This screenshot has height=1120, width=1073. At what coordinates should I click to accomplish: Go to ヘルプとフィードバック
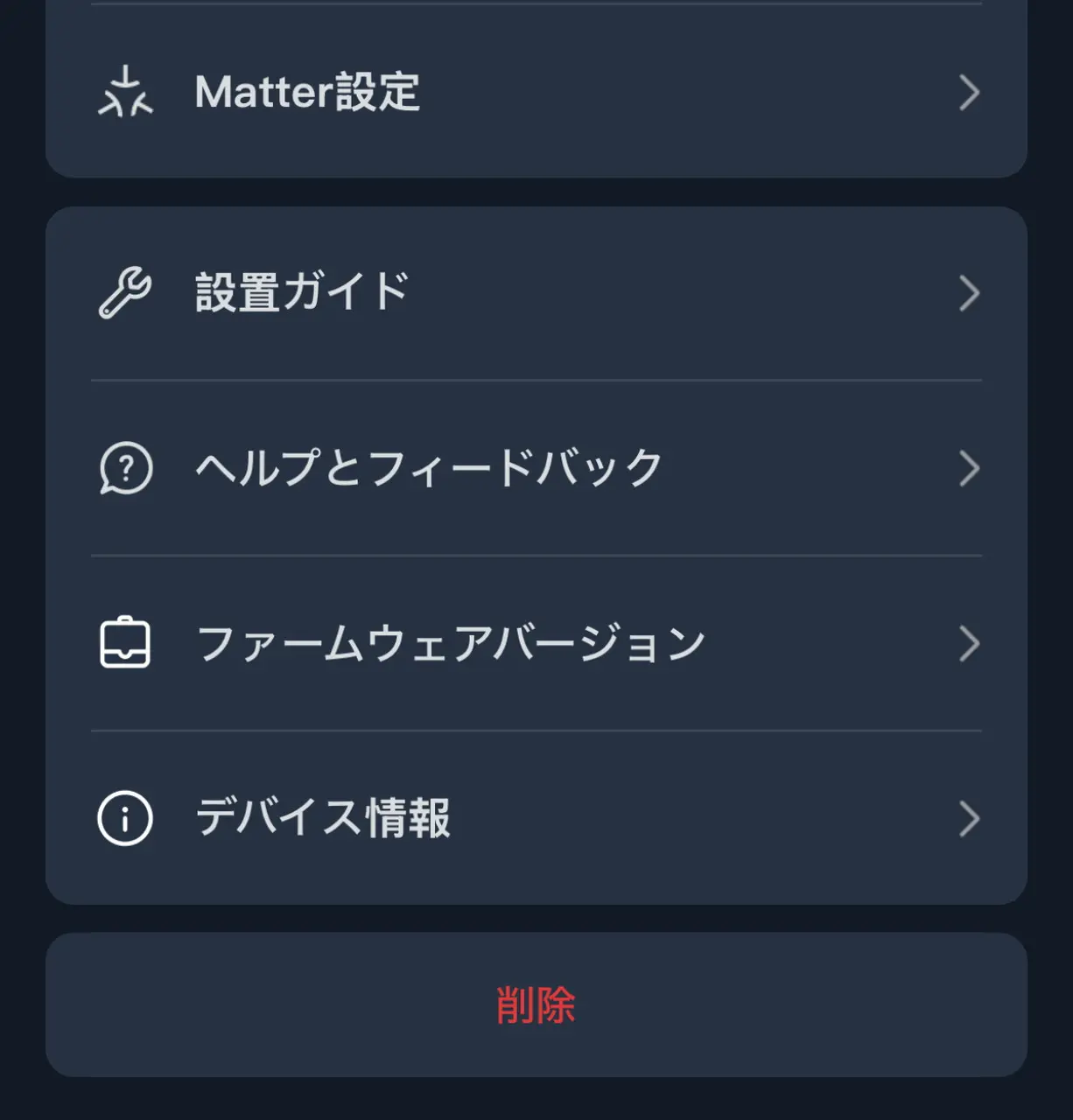[x=536, y=468]
